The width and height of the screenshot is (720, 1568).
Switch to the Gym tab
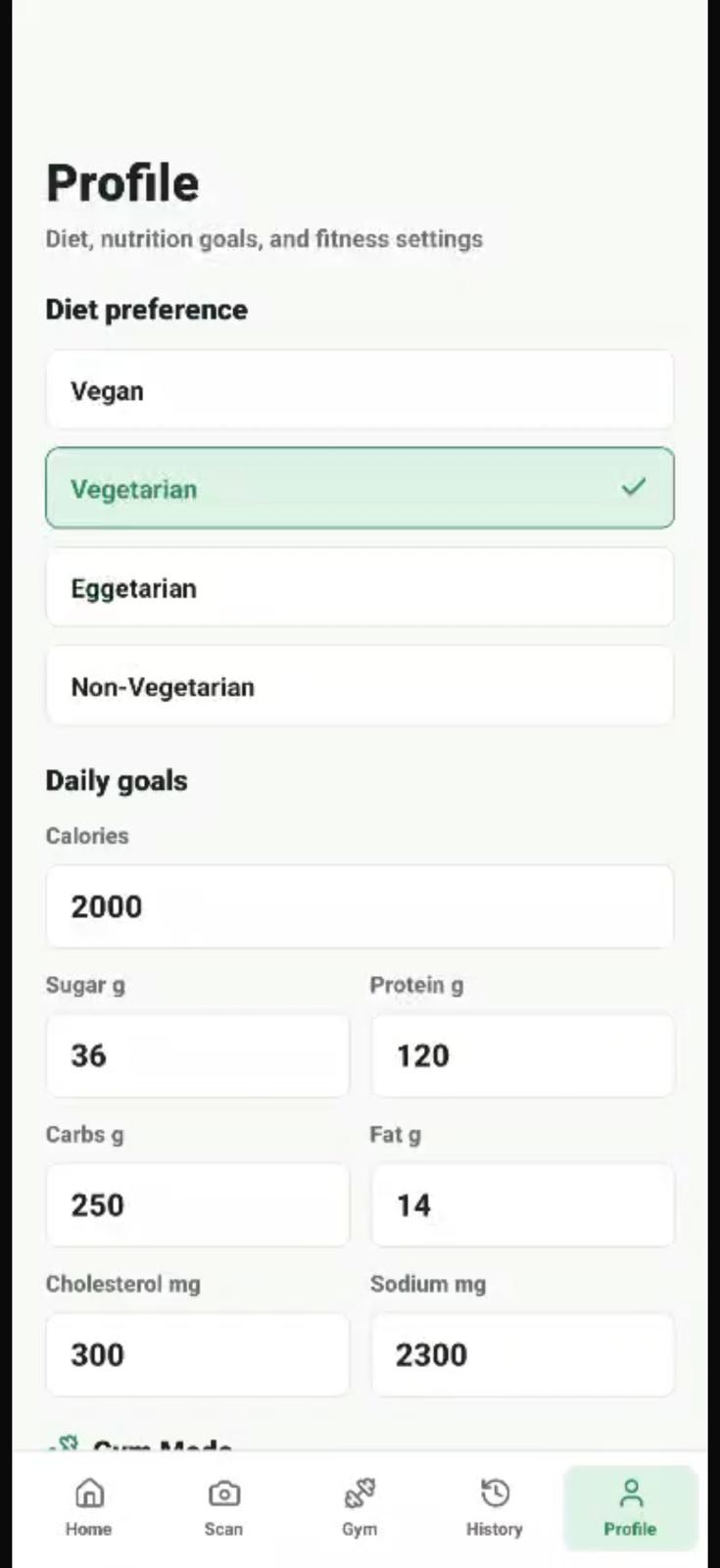click(360, 1507)
